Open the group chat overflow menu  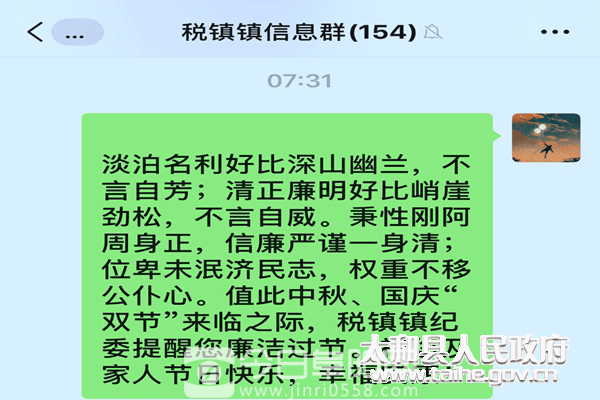(x=554, y=32)
